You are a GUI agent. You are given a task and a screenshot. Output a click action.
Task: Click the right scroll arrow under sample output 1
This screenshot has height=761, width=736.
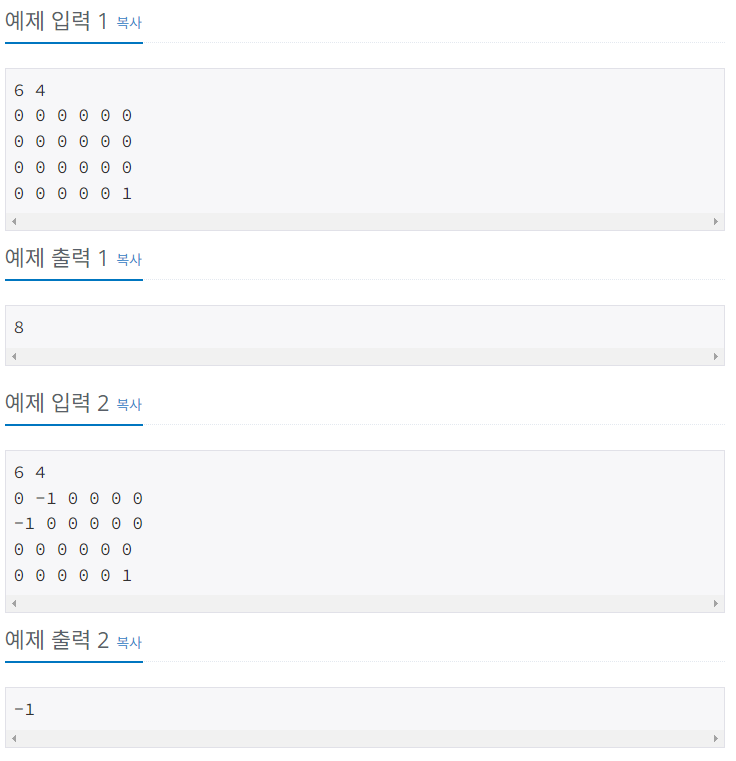(717, 356)
